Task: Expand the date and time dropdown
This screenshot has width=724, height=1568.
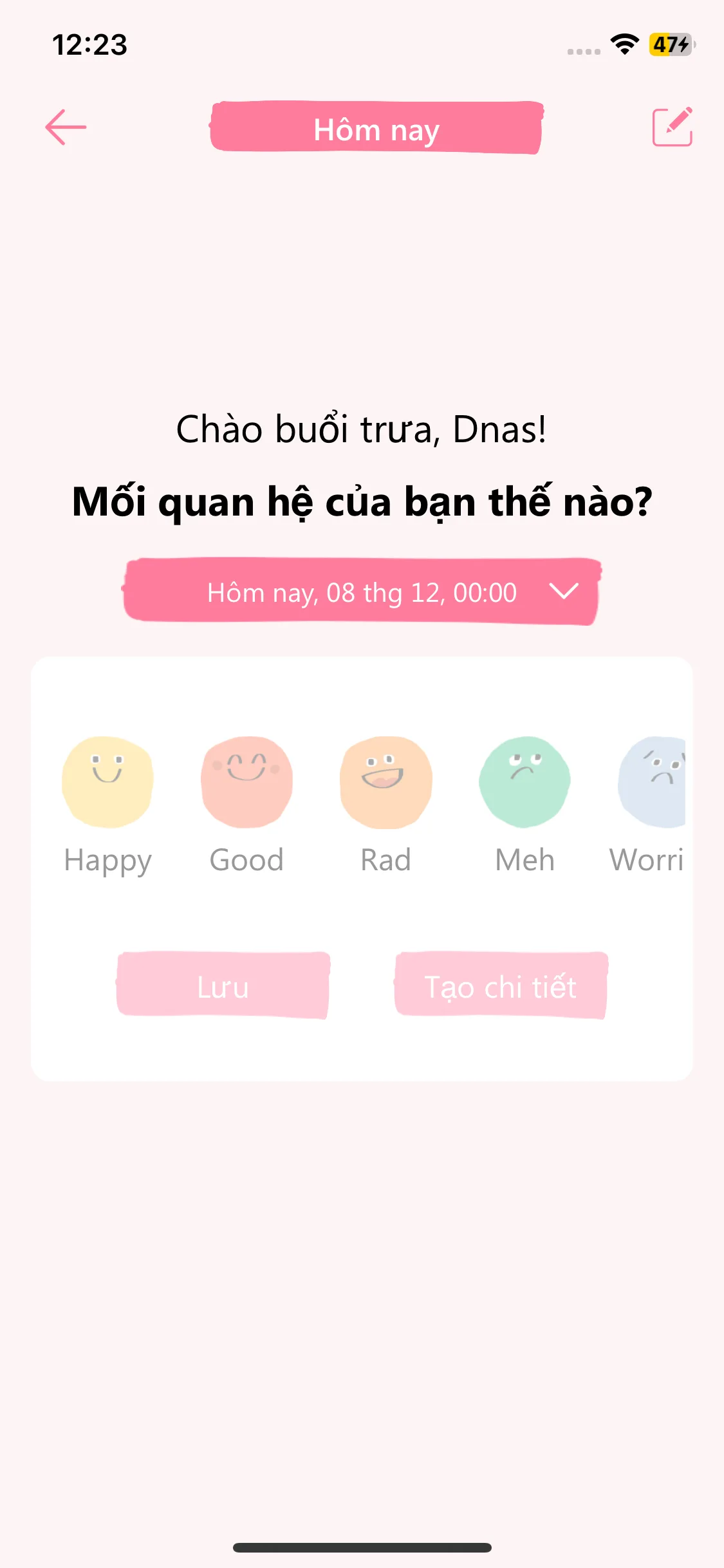Action: click(x=362, y=592)
